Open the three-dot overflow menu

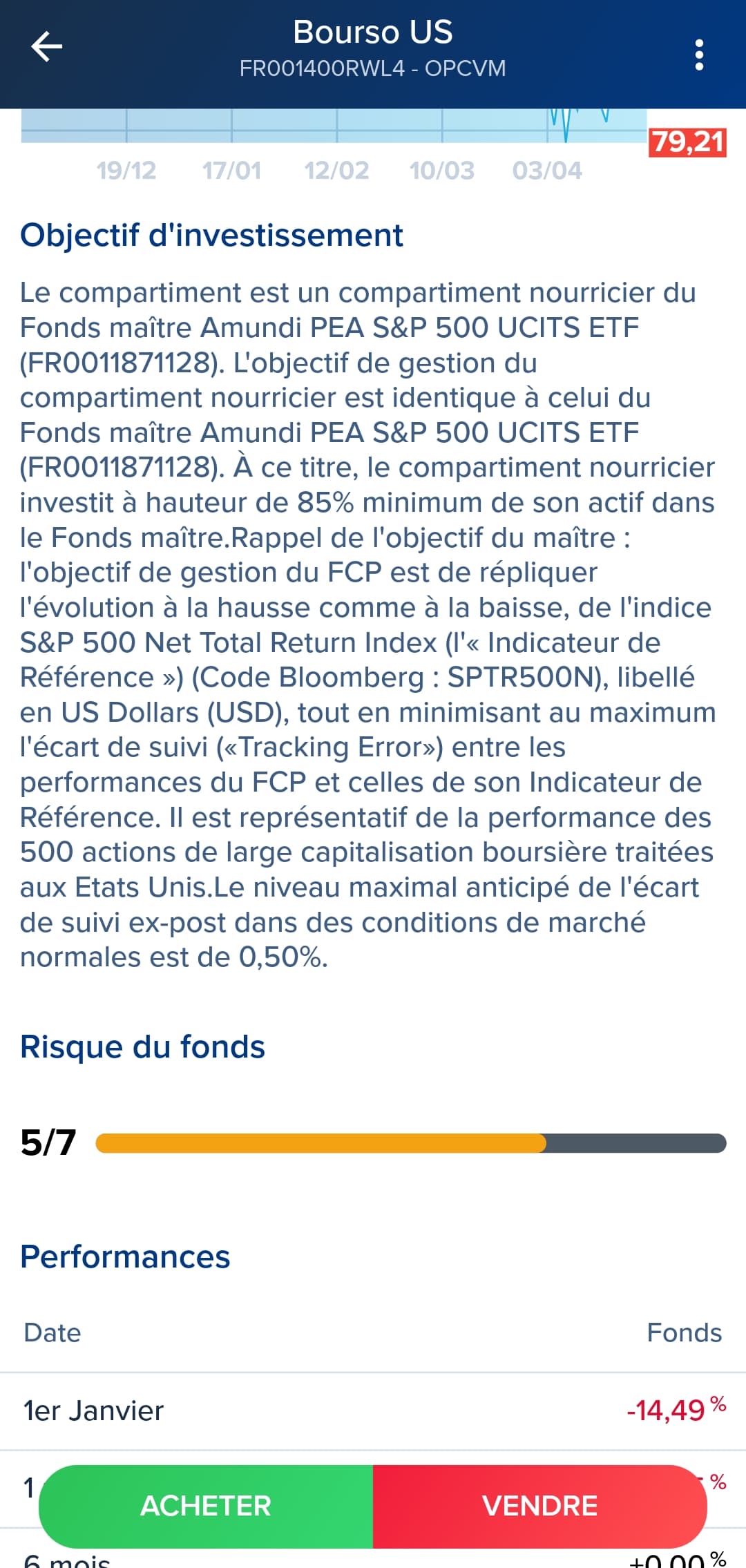[699, 55]
